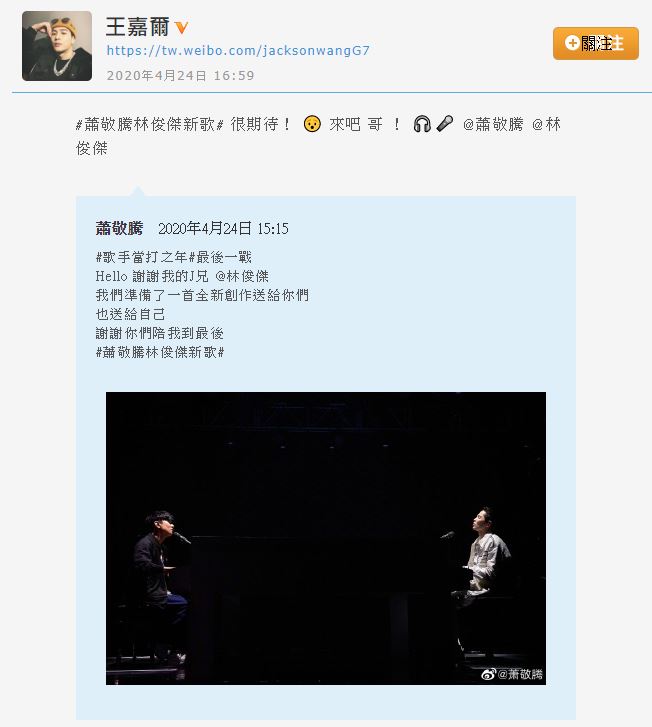Image resolution: width=652 pixels, height=727 pixels.
Task: Open the tw.weibo.com/jacksonwangG7 link
Action: (x=238, y=50)
